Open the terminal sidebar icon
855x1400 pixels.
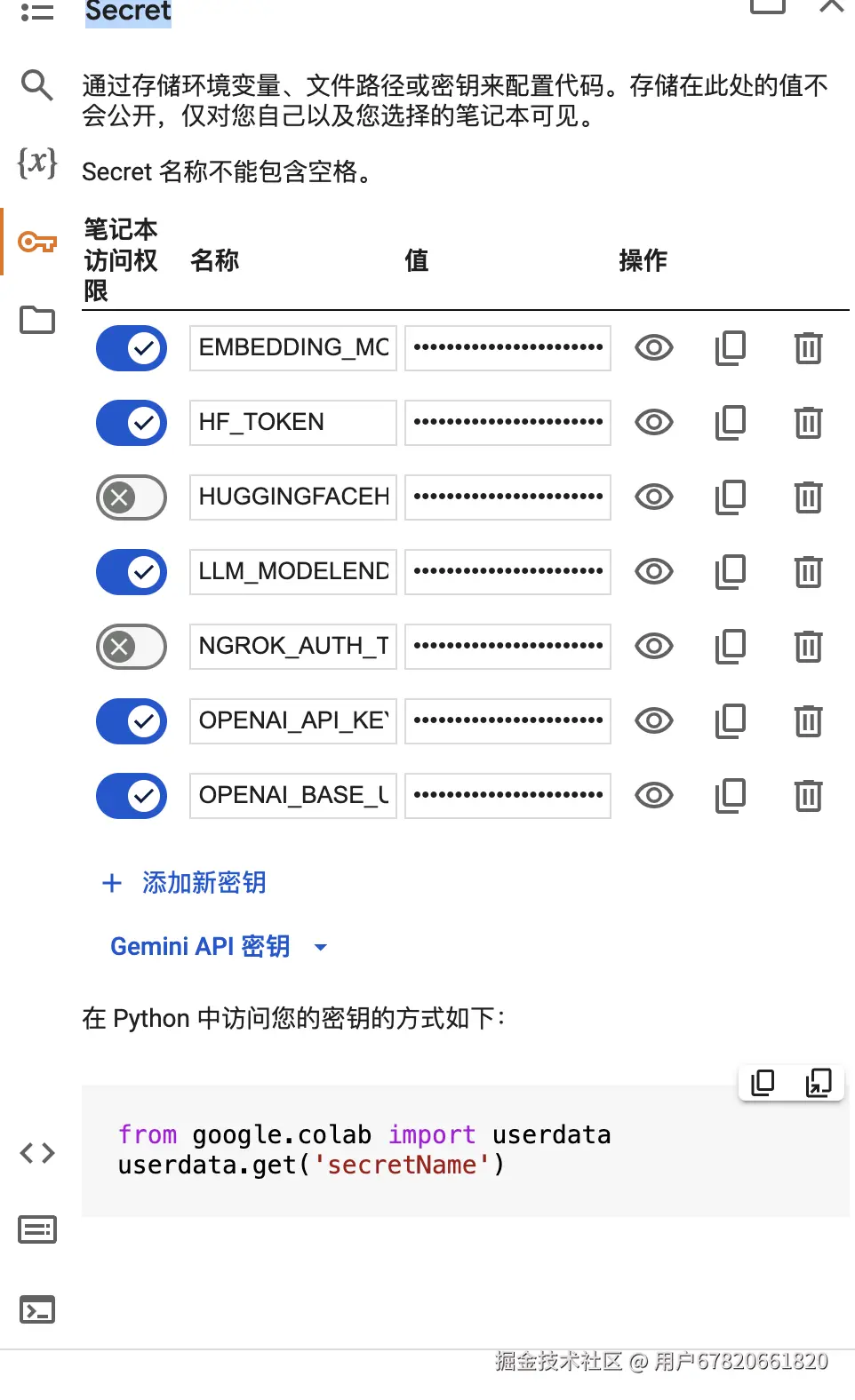[x=36, y=1309]
